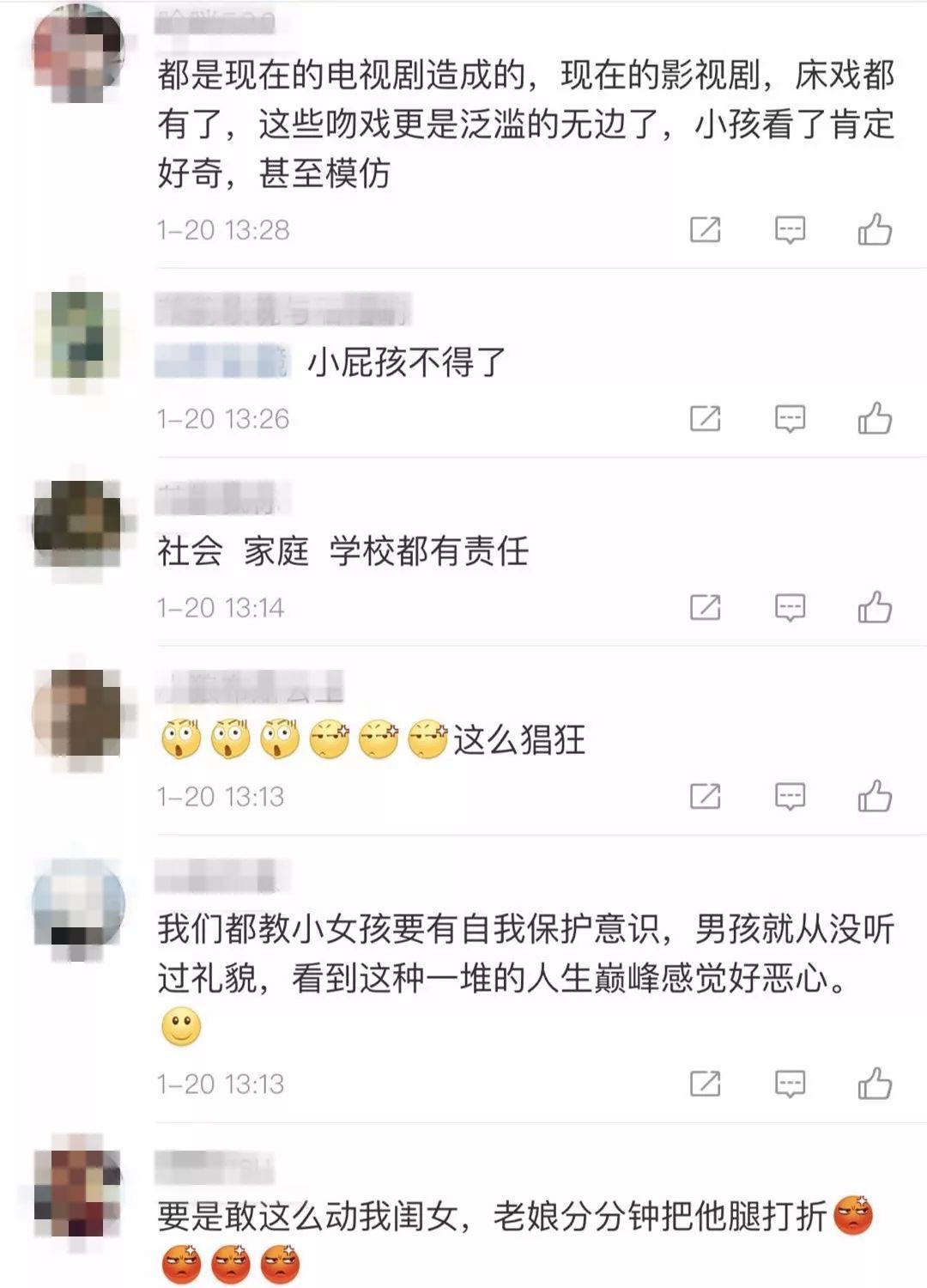Image resolution: width=927 pixels, height=1288 pixels.
Task: Repost the 小屁孩不得了 comment
Action: [705, 419]
